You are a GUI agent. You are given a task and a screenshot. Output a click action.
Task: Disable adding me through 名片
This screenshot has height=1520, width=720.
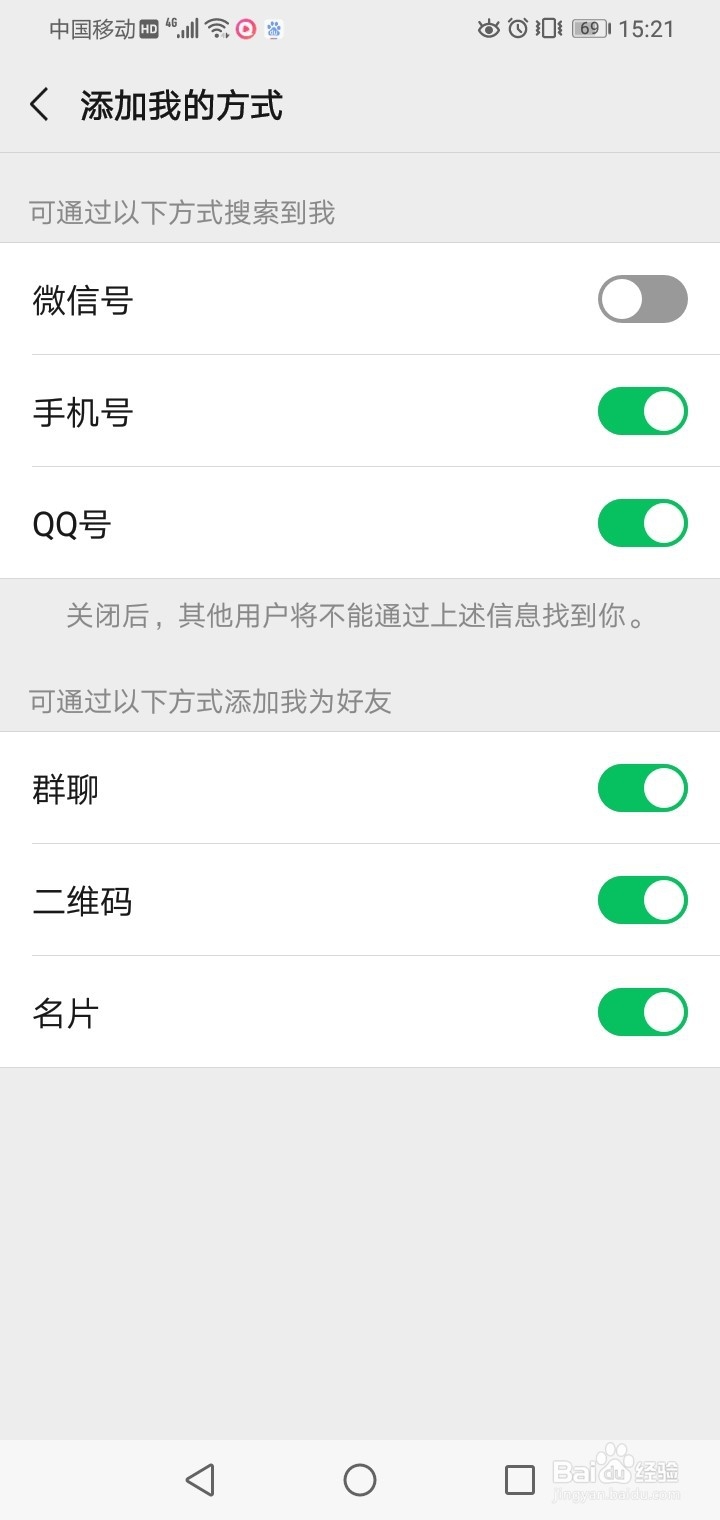click(x=641, y=1012)
